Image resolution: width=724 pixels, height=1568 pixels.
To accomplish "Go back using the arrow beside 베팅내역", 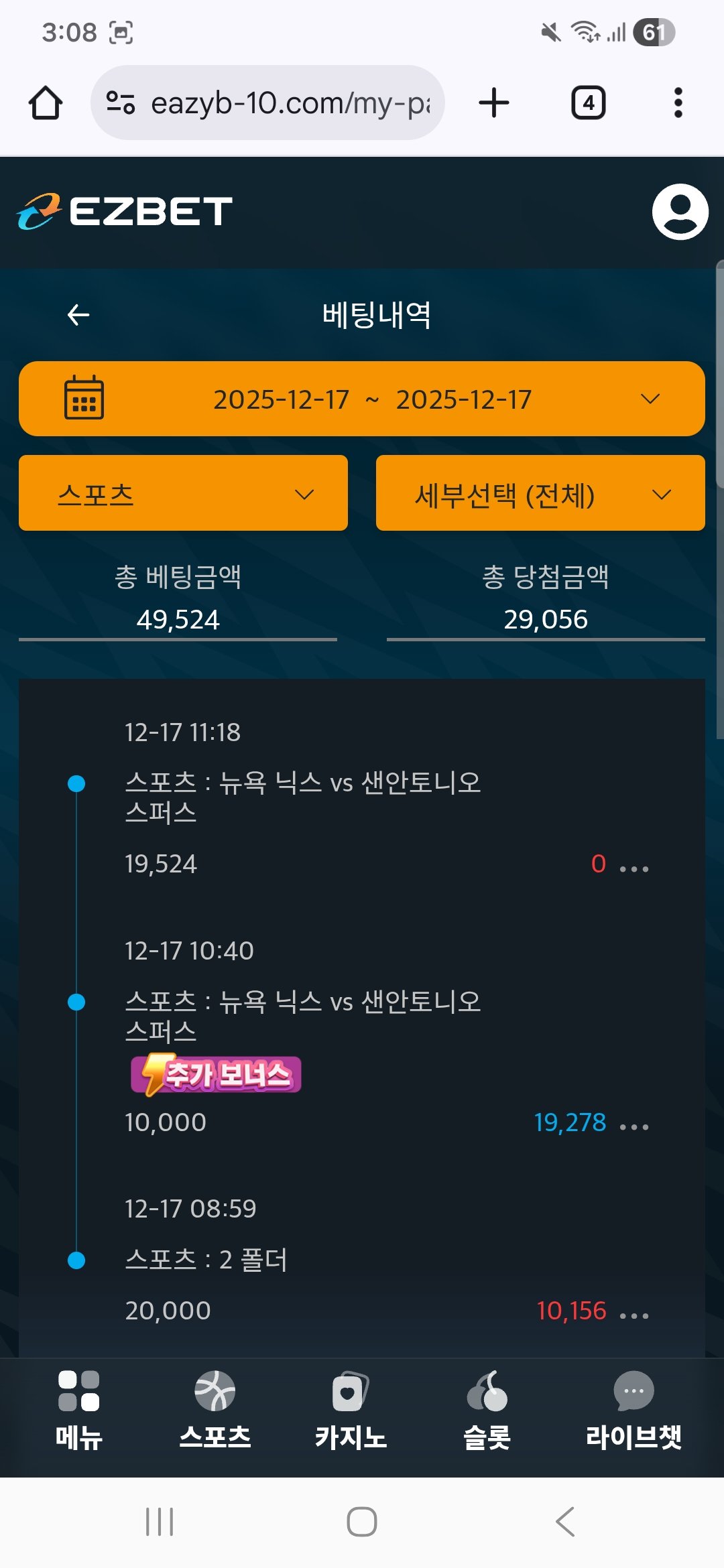I will (x=78, y=314).
